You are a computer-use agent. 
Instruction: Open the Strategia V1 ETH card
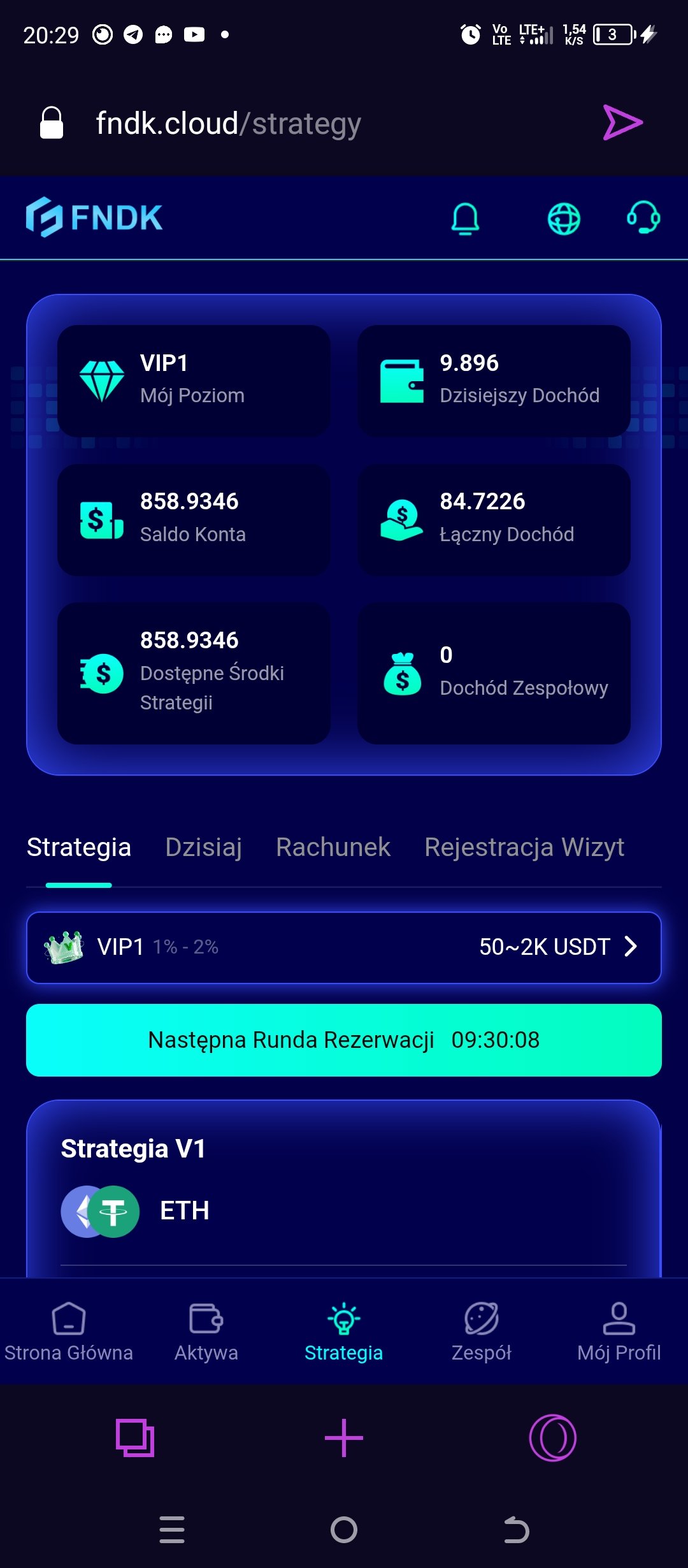point(344,1188)
